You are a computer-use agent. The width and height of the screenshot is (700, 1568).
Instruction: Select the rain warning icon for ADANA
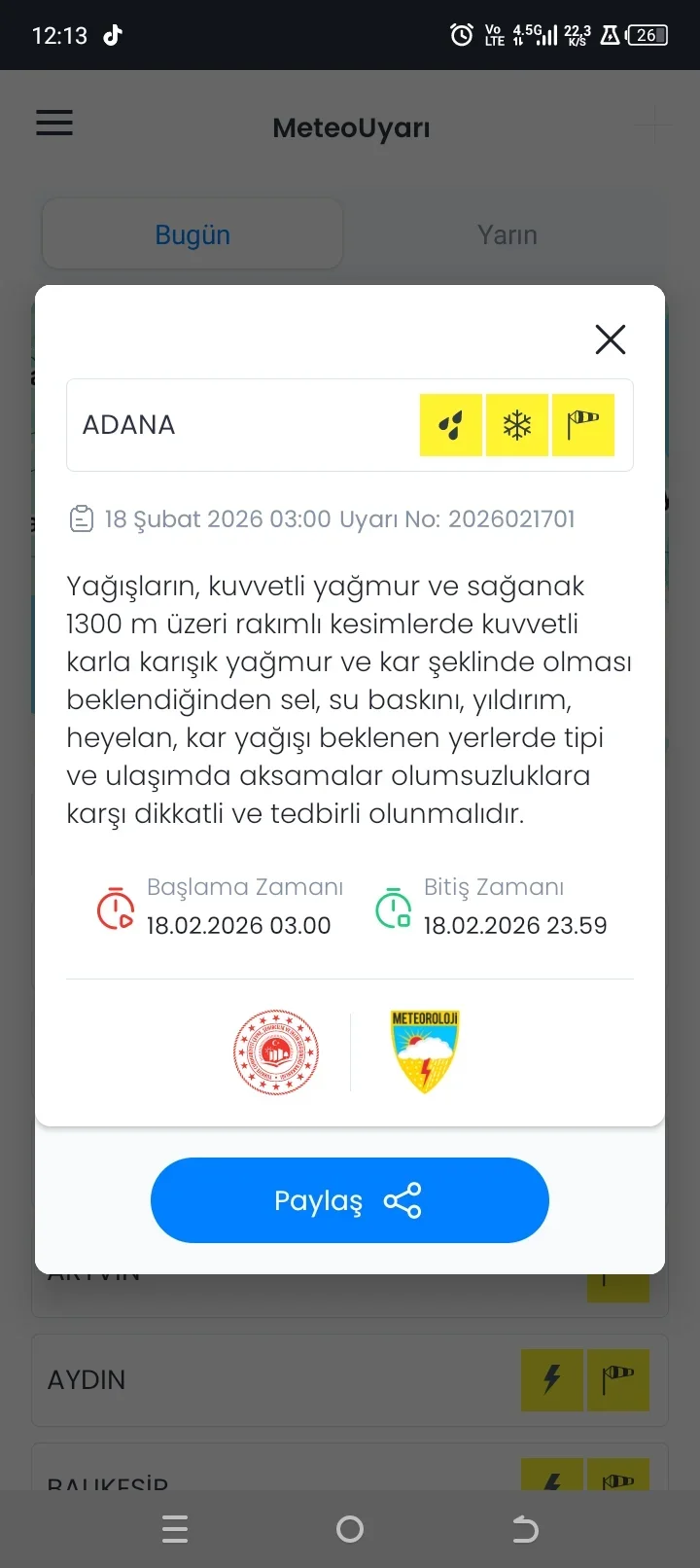pos(450,424)
